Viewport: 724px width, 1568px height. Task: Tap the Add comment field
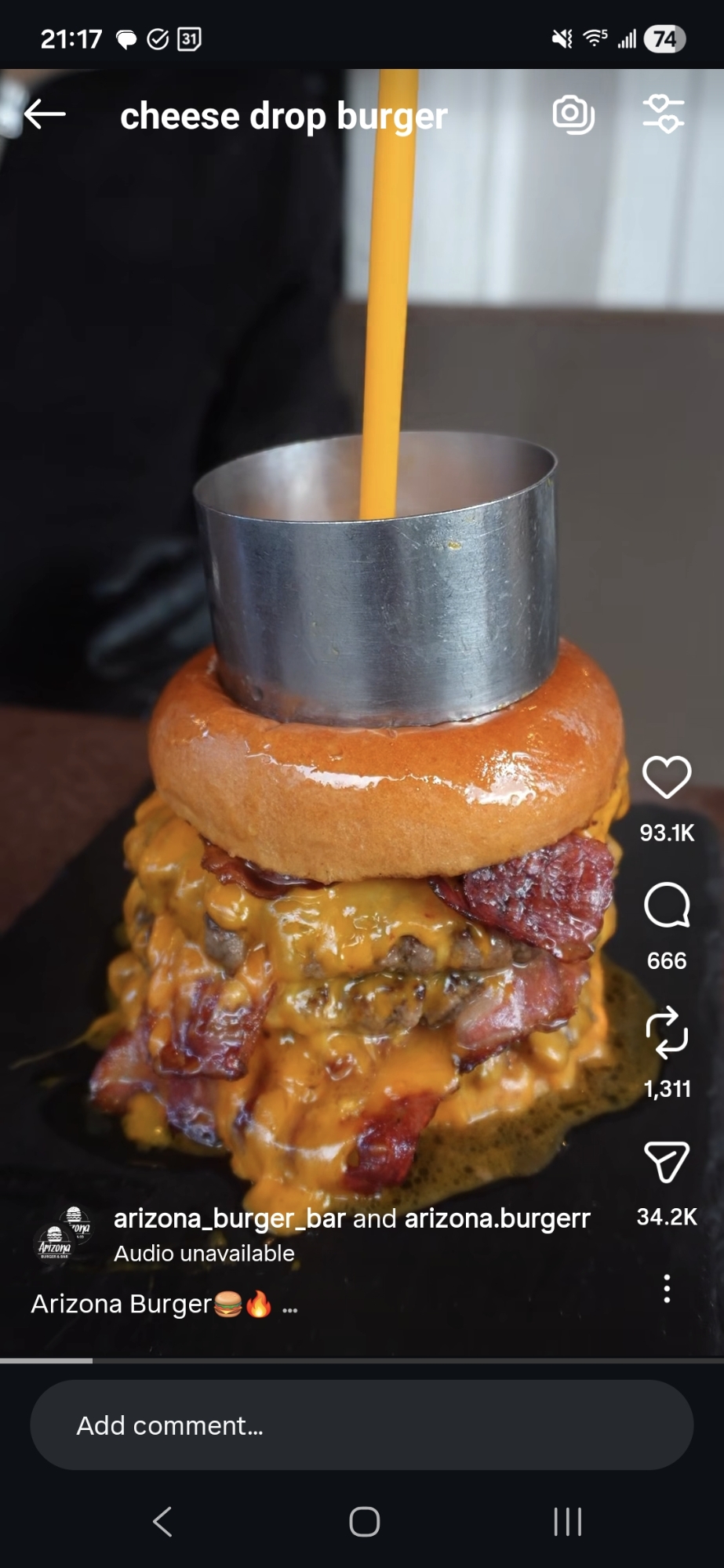[362, 1425]
